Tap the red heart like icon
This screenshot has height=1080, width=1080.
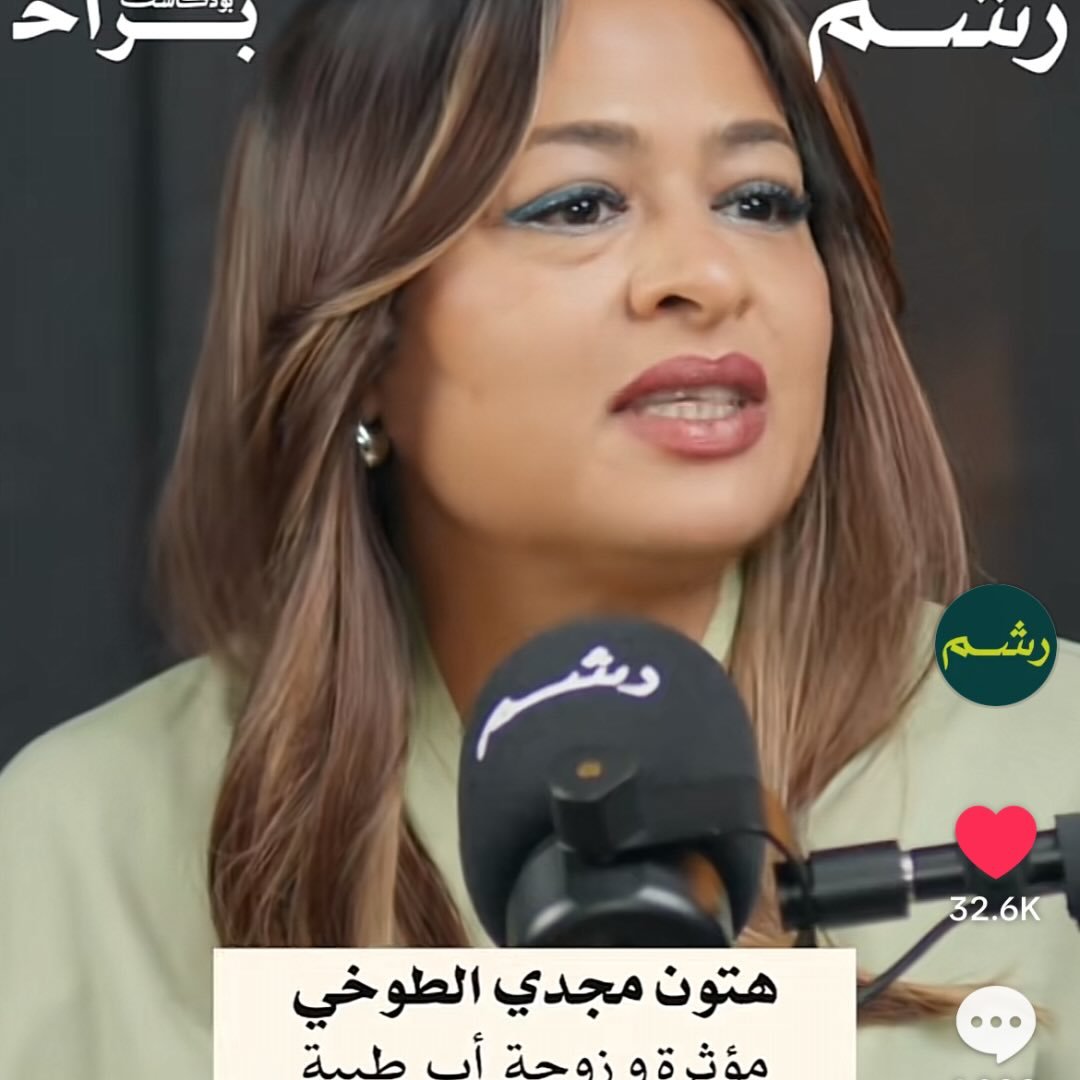point(995,840)
